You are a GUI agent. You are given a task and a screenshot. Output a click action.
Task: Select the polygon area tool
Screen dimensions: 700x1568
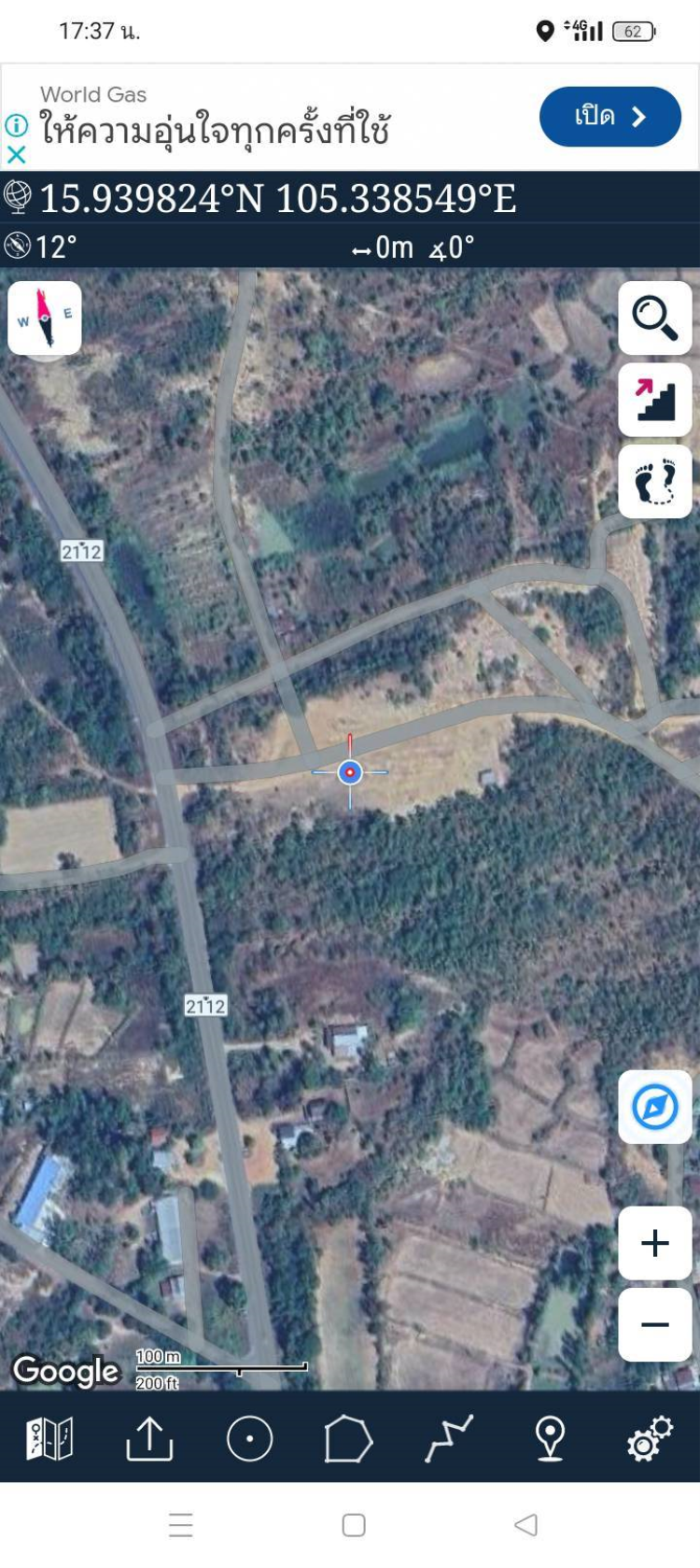click(x=349, y=1438)
